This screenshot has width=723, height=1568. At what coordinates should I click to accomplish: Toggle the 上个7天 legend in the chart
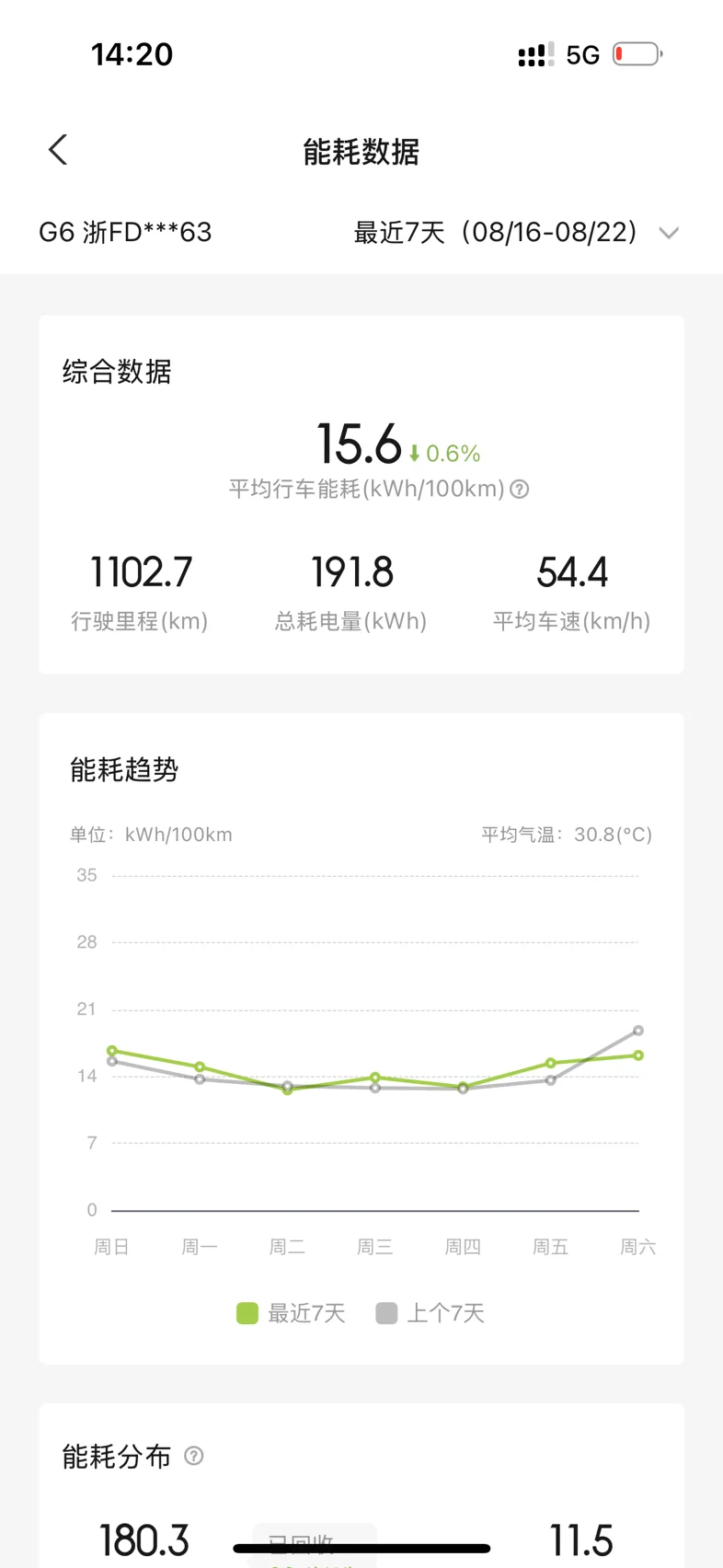[x=430, y=1313]
